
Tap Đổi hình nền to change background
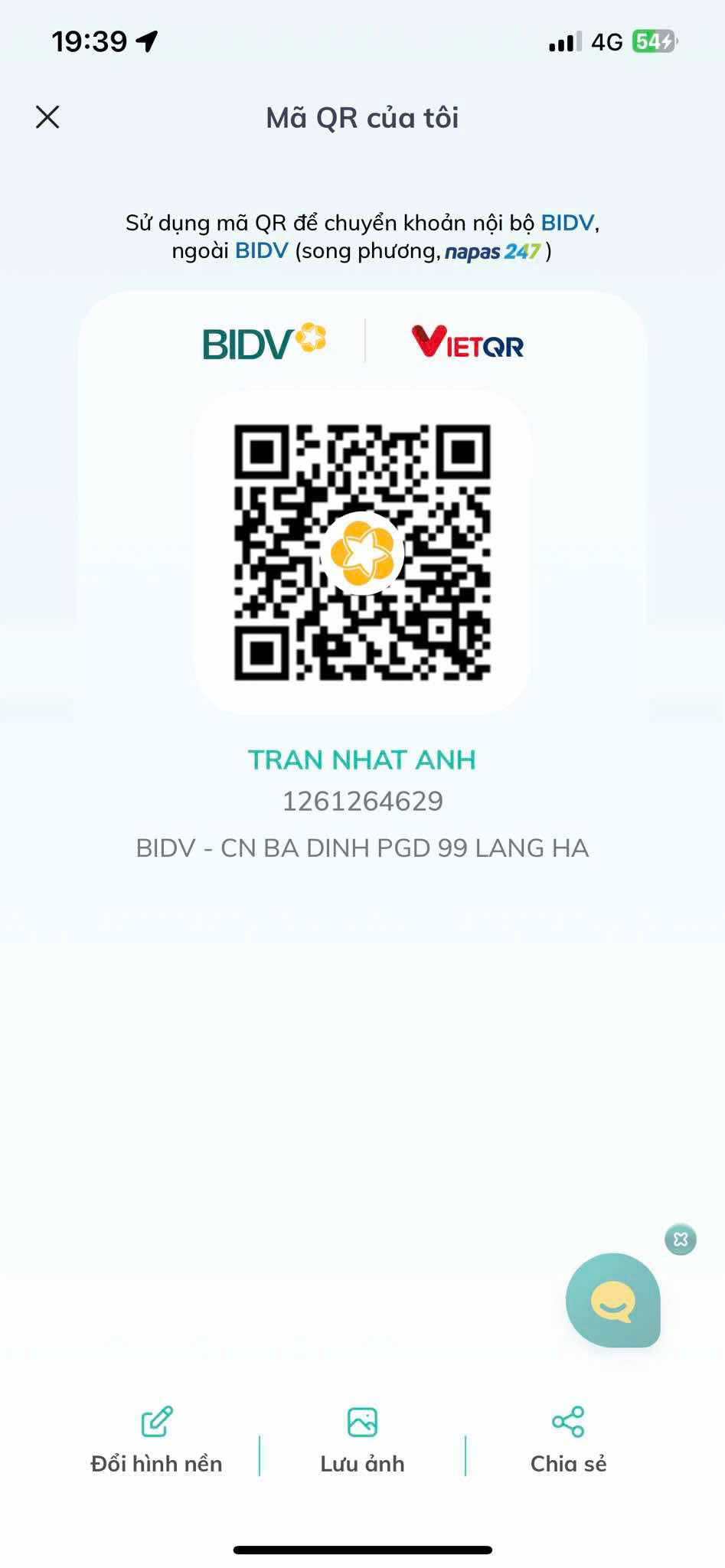(x=157, y=1440)
